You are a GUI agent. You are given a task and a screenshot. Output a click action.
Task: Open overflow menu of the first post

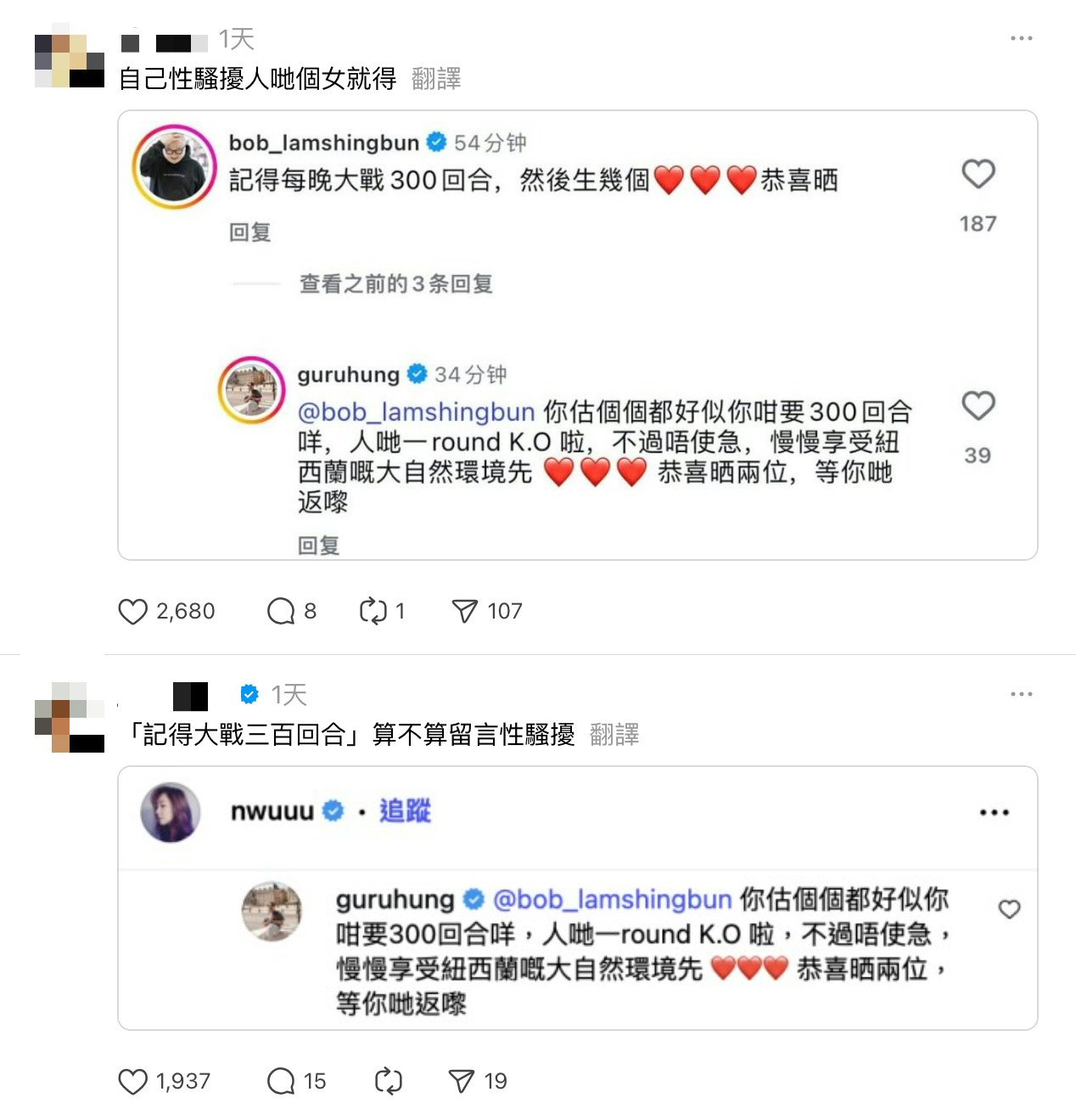tap(1021, 39)
